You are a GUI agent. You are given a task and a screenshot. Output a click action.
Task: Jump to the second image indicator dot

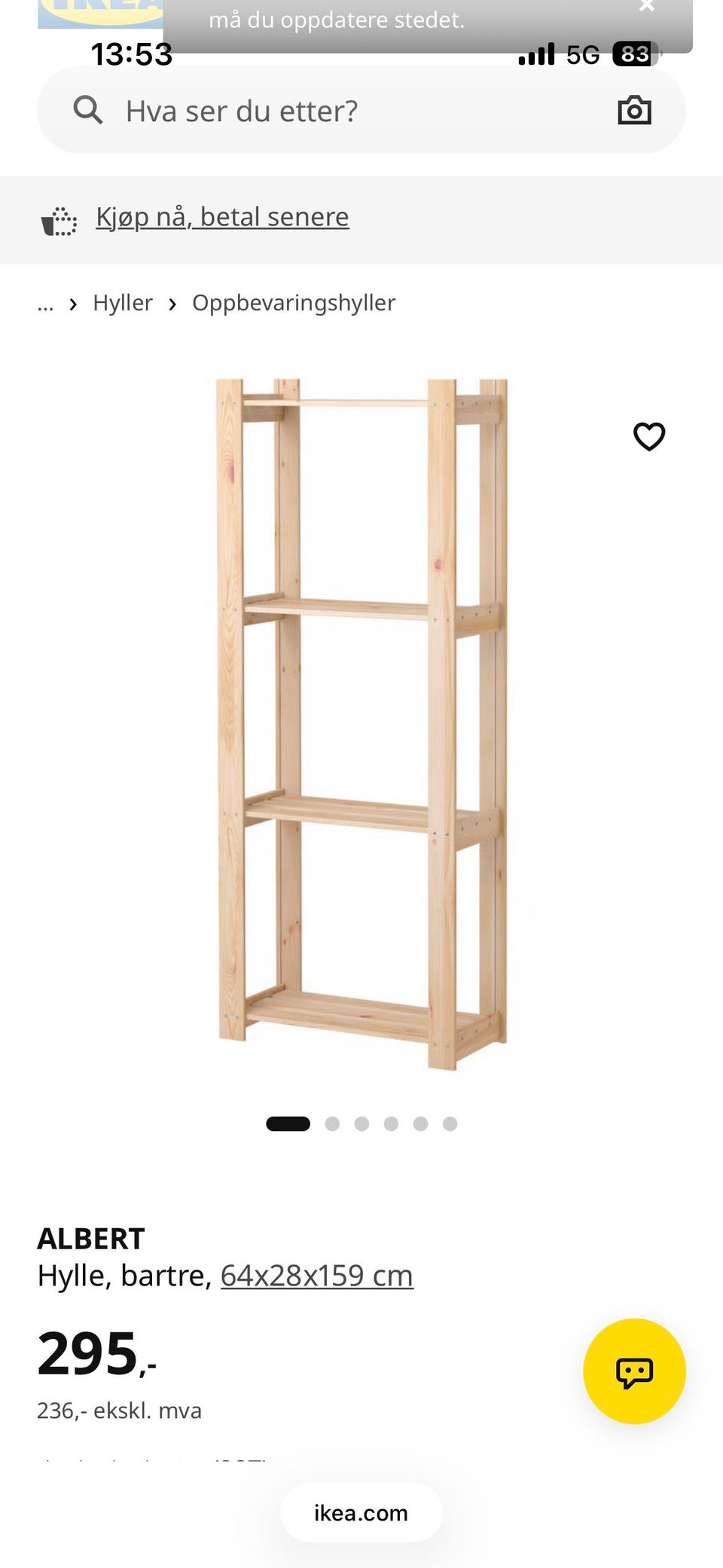(x=332, y=1124)
